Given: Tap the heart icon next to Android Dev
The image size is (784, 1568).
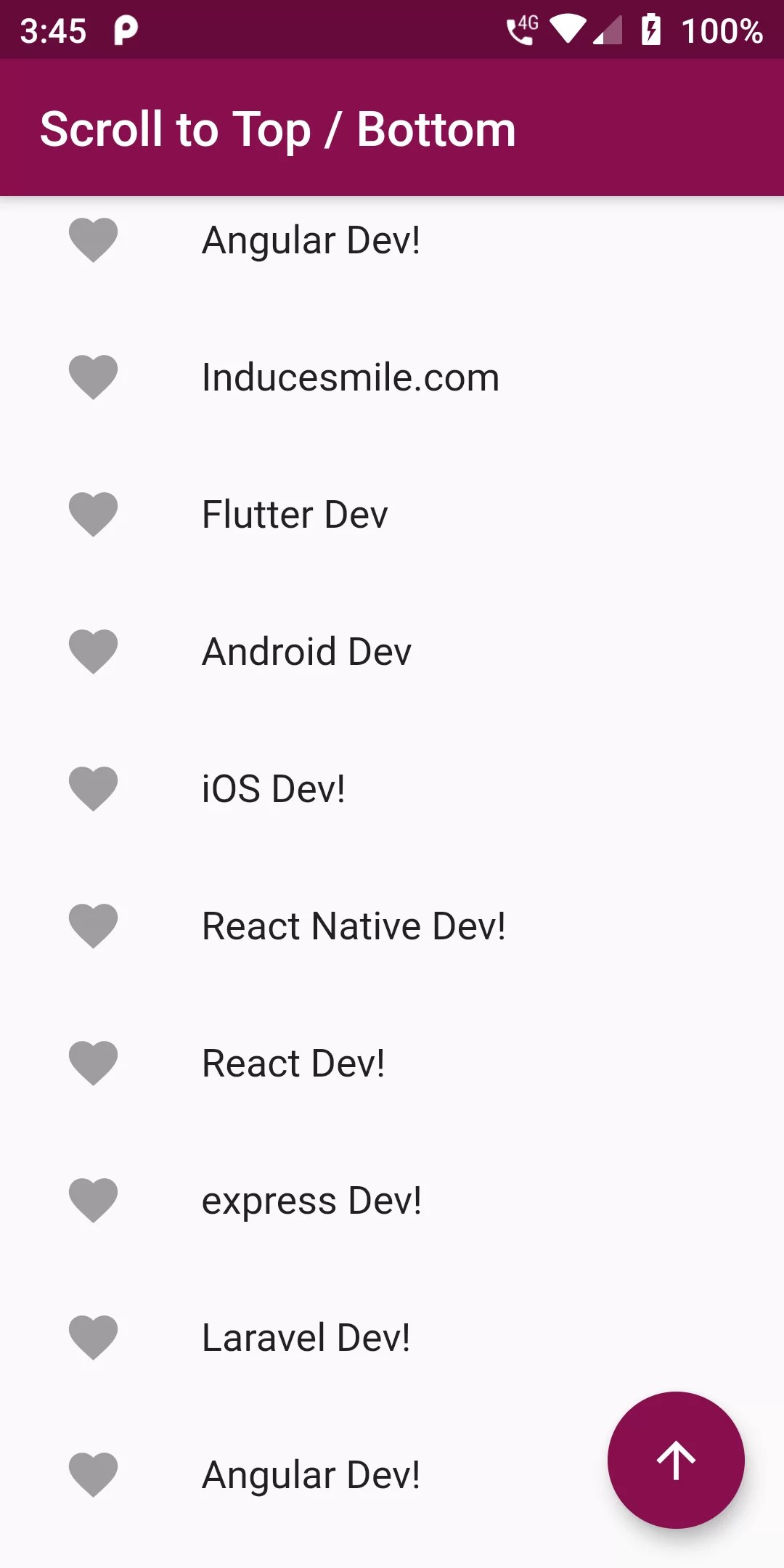Looking at the screenshot, I should (x=93, y=651).
